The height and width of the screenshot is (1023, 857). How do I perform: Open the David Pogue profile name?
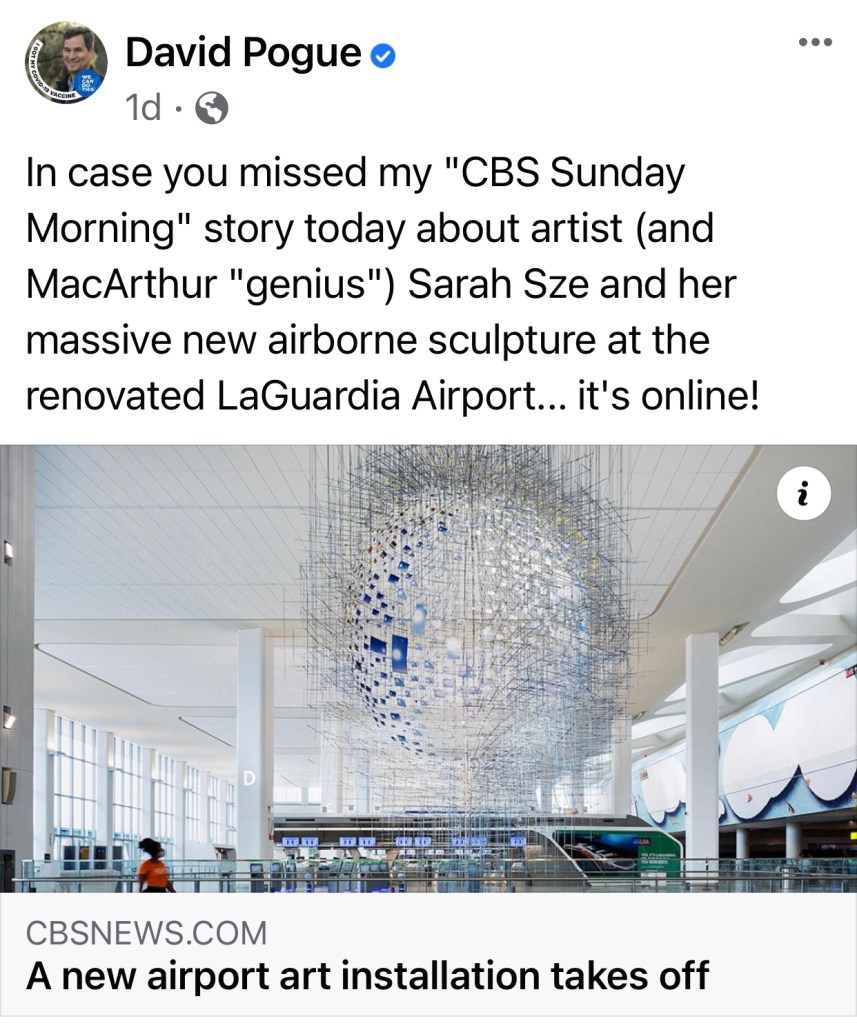(x=243, y=54)
